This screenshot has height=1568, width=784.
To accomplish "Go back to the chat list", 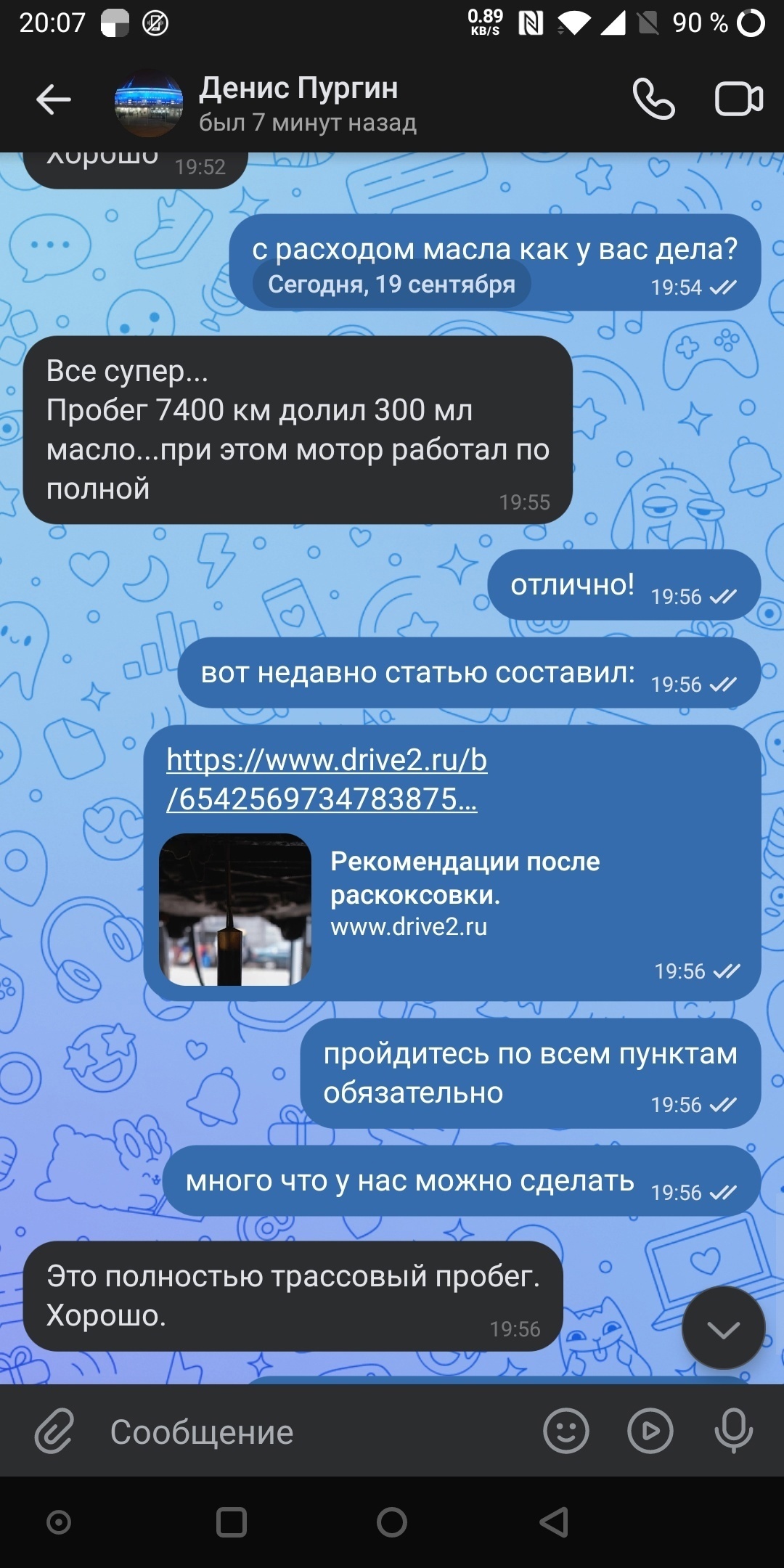I will click(54, 99).
